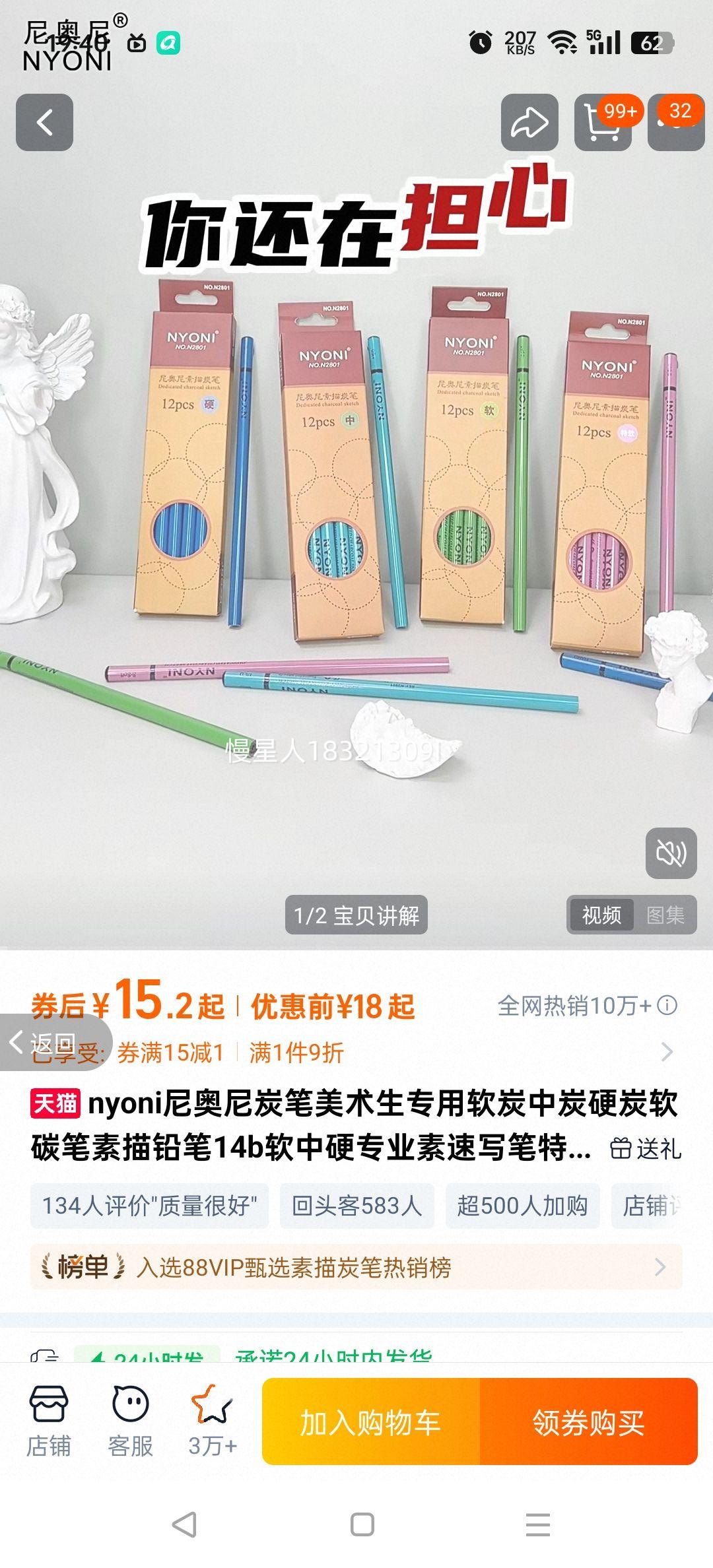Image resolution: width=713 pixels, height=1568 pixels.
Task: Switch to the 图集 image gallery tab
Action: click(x=666, y=915)
